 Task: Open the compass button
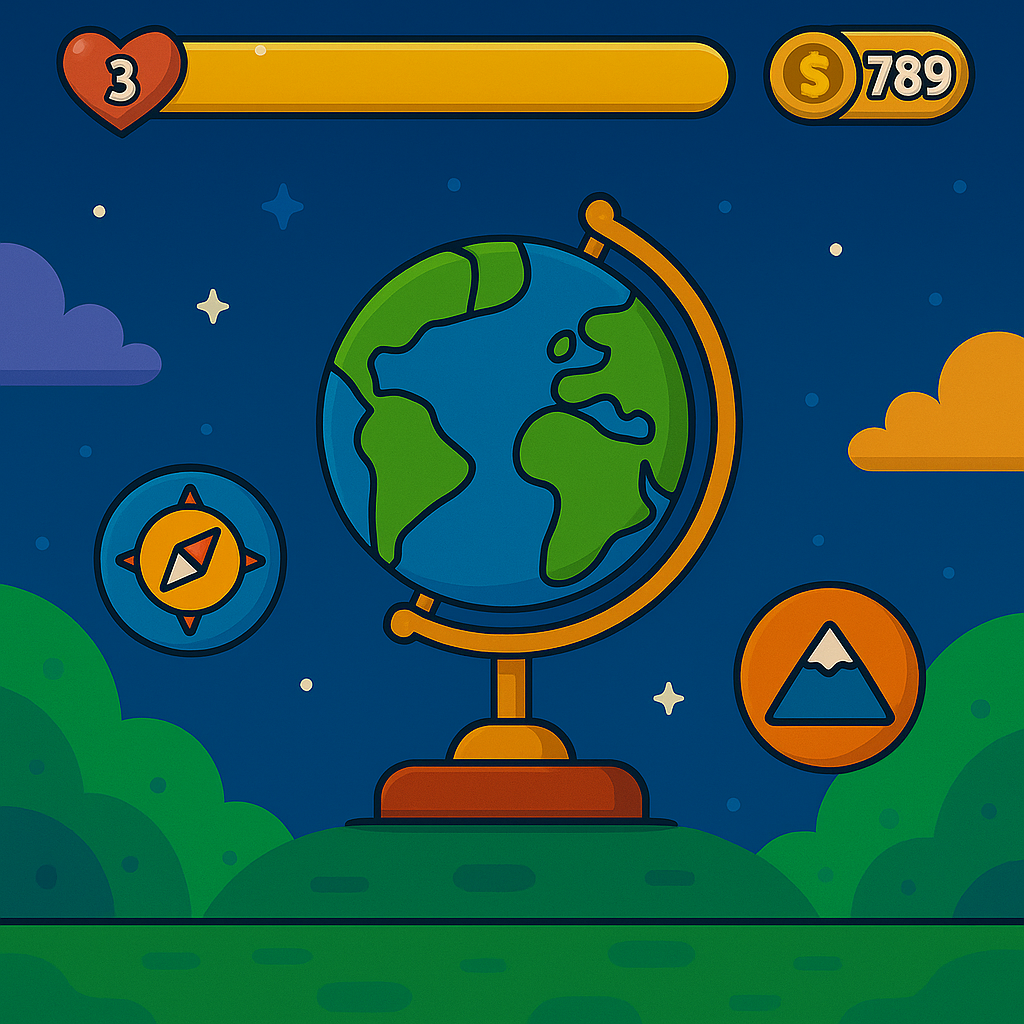click(190, 559)
